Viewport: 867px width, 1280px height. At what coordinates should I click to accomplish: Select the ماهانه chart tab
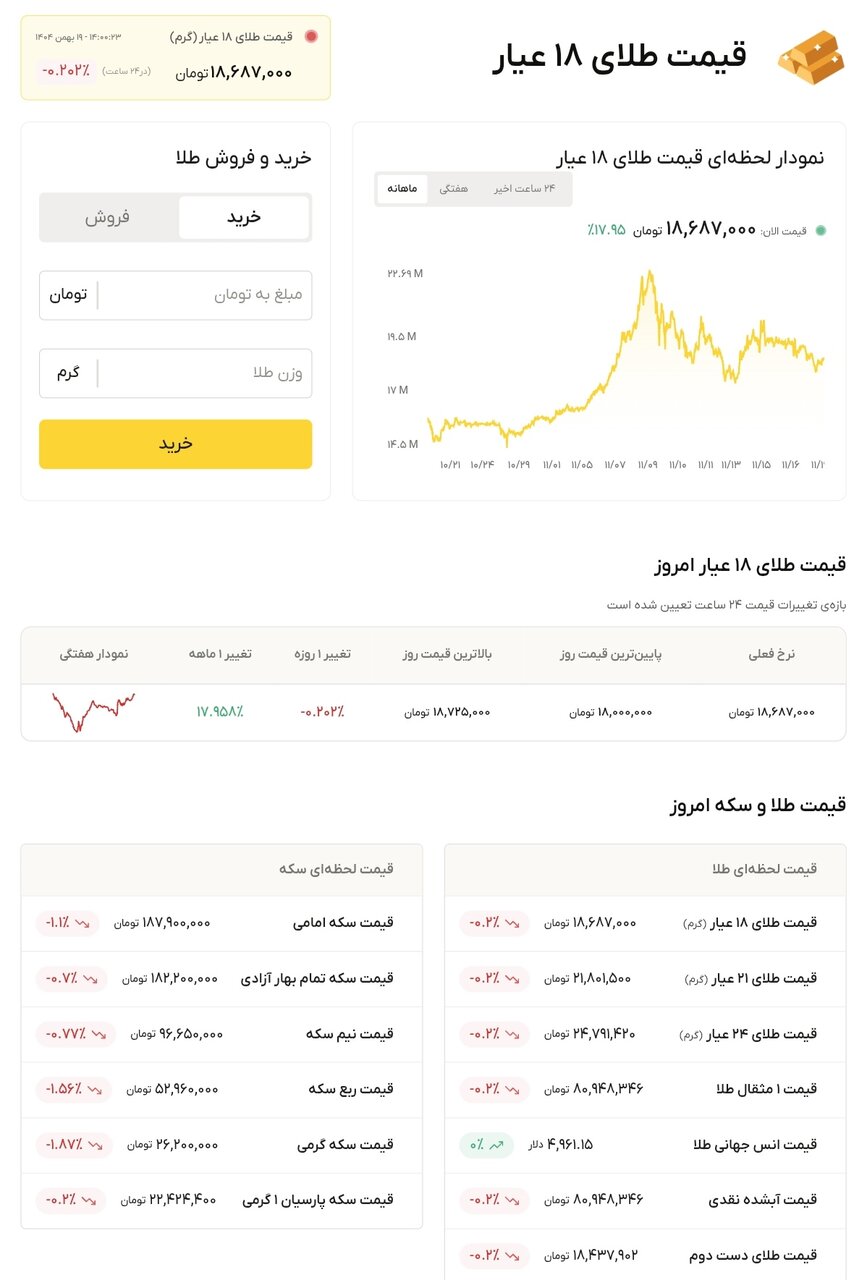point(404,188)
